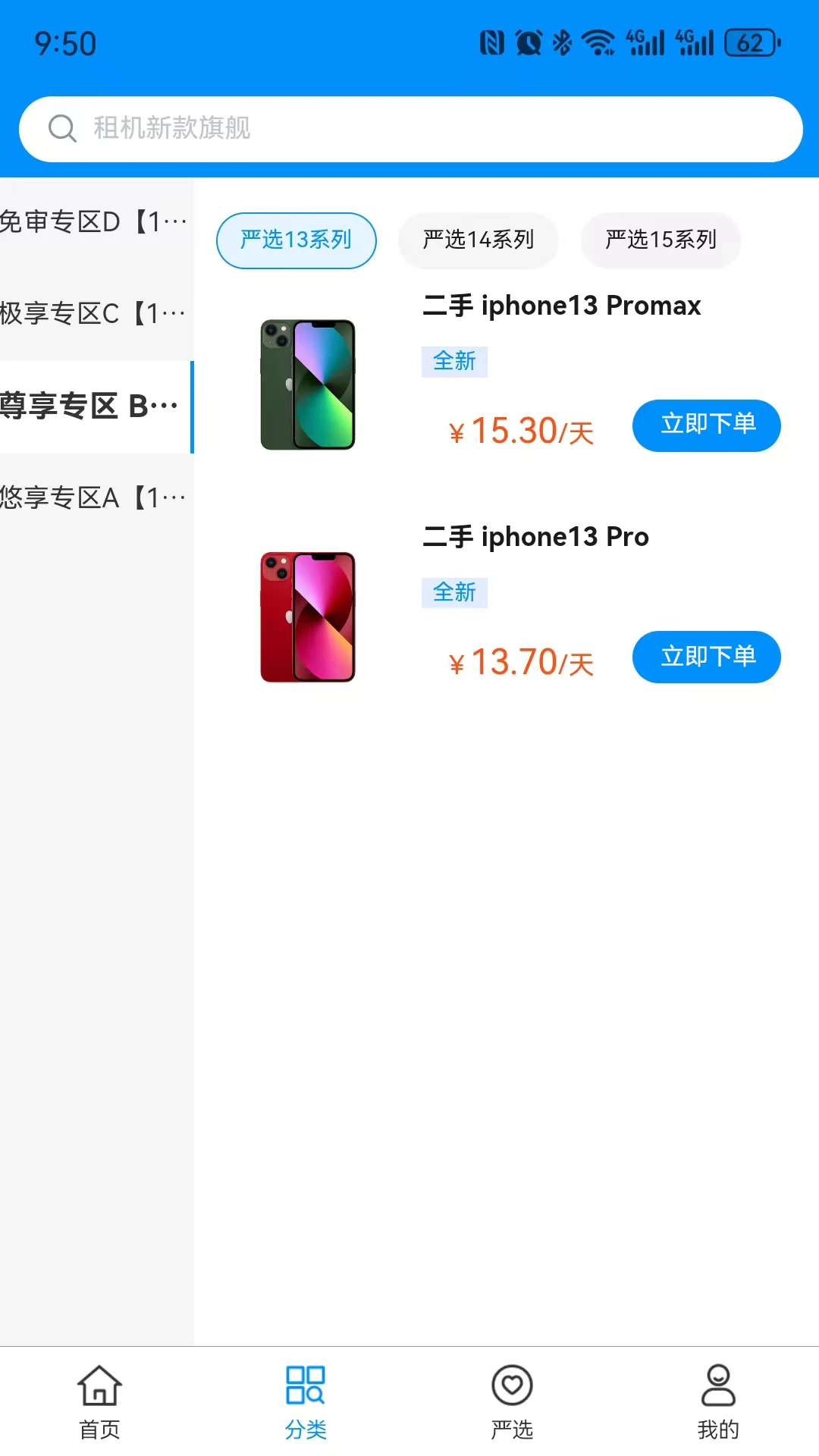Click 立即下单 for iPhone13 Promax
This screenshot has width=819, height=1456.
706,425
